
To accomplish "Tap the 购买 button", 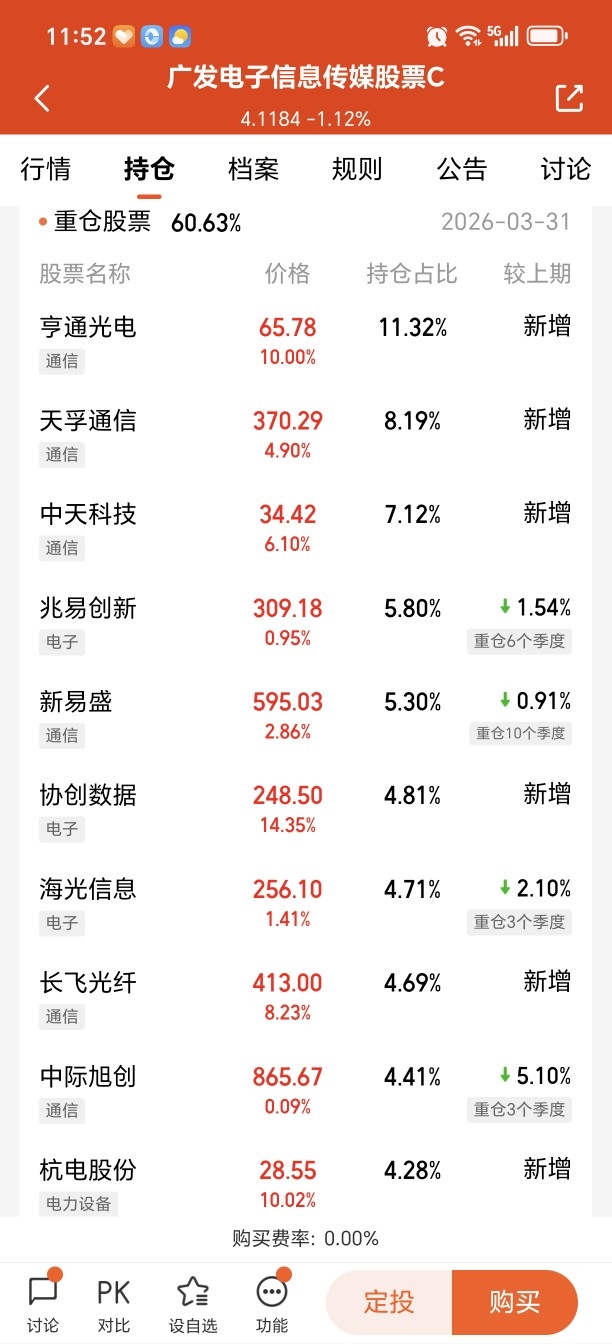I will point(515,1301).
